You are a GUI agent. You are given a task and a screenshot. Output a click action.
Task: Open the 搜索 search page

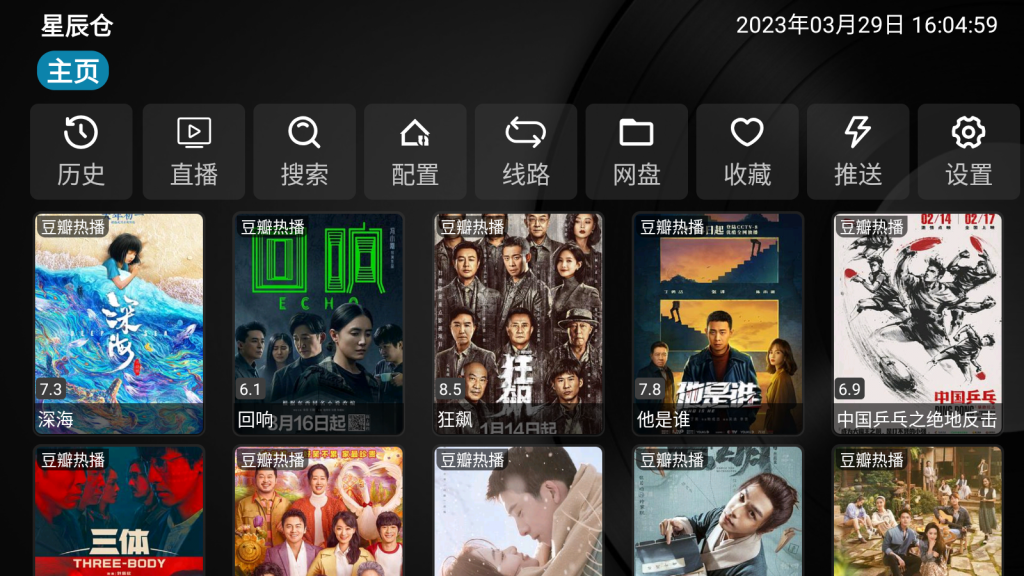304,151
